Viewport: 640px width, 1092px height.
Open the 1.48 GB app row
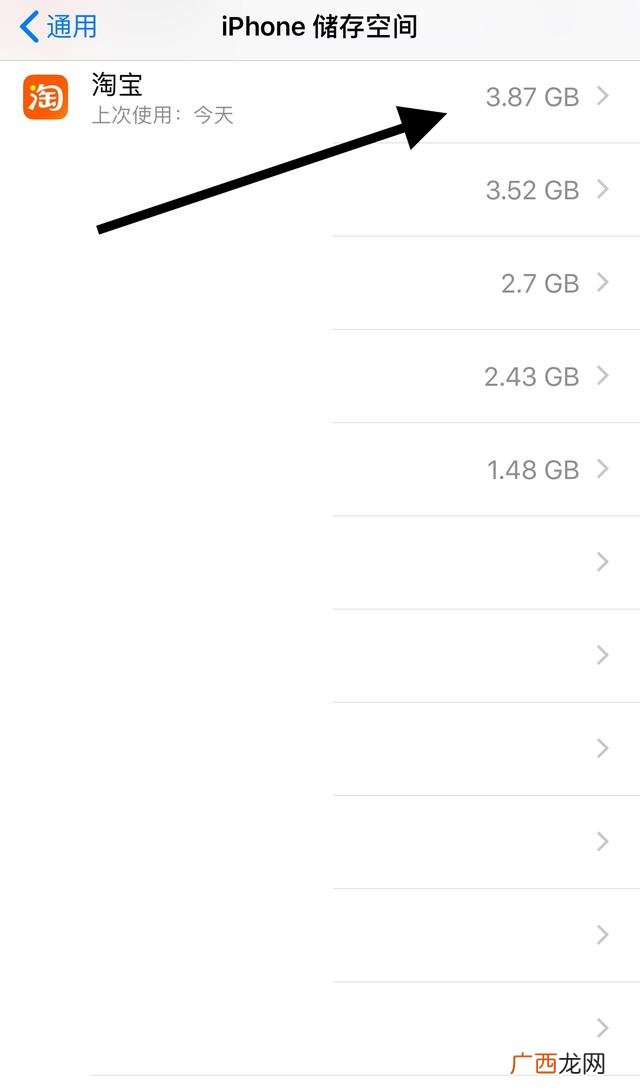click(x=320, y=470)
